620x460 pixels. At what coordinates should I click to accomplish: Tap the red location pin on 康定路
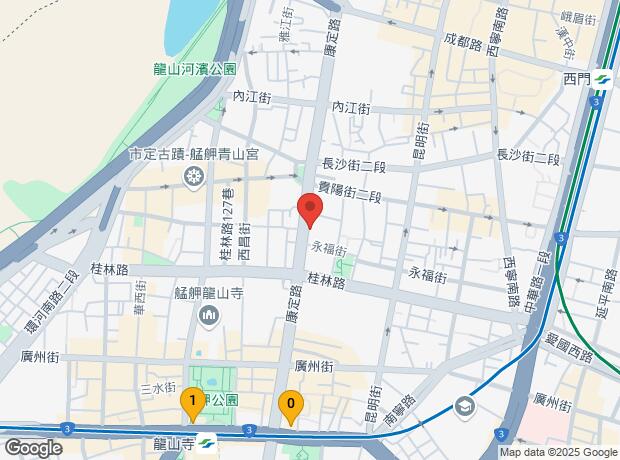tap(310, 211)
